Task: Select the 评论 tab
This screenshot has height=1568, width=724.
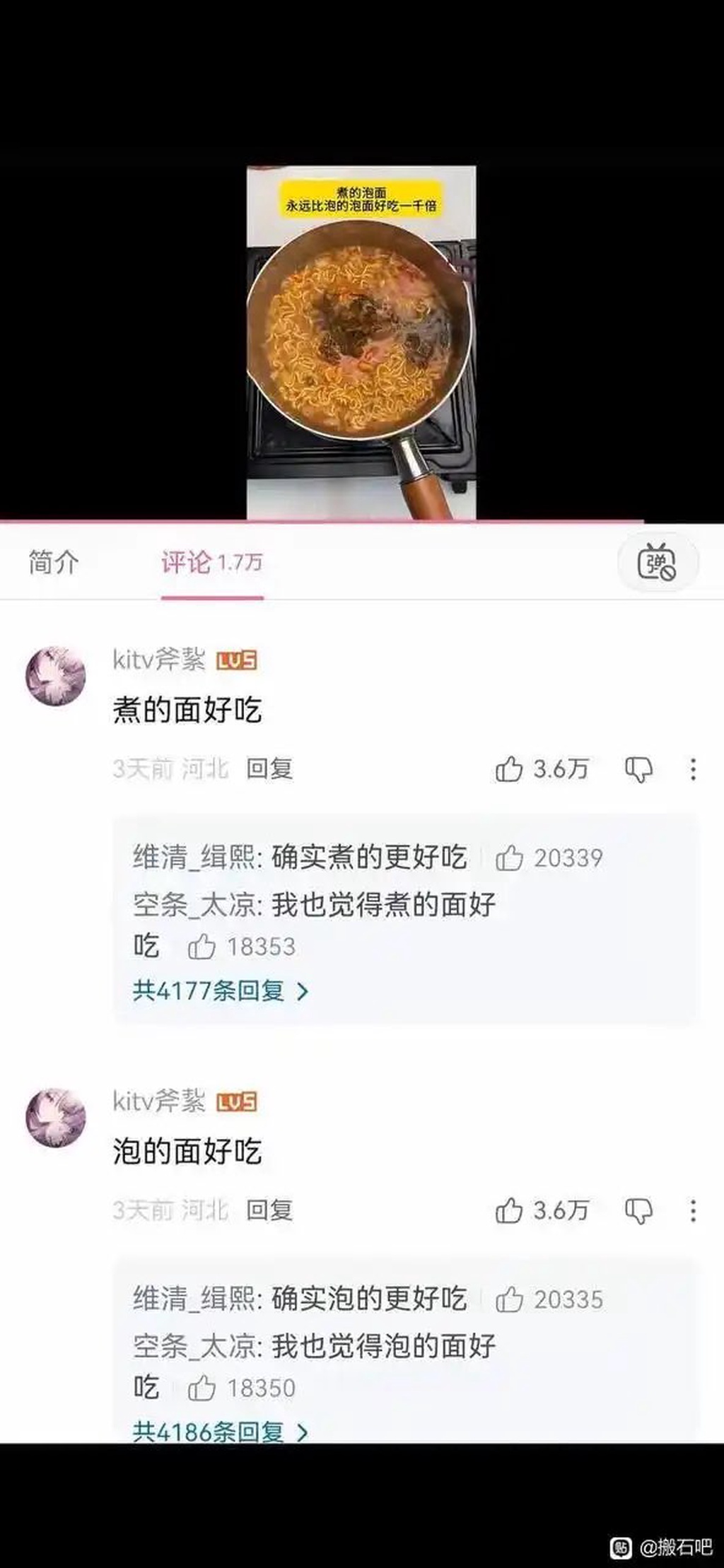Action: 211,563
